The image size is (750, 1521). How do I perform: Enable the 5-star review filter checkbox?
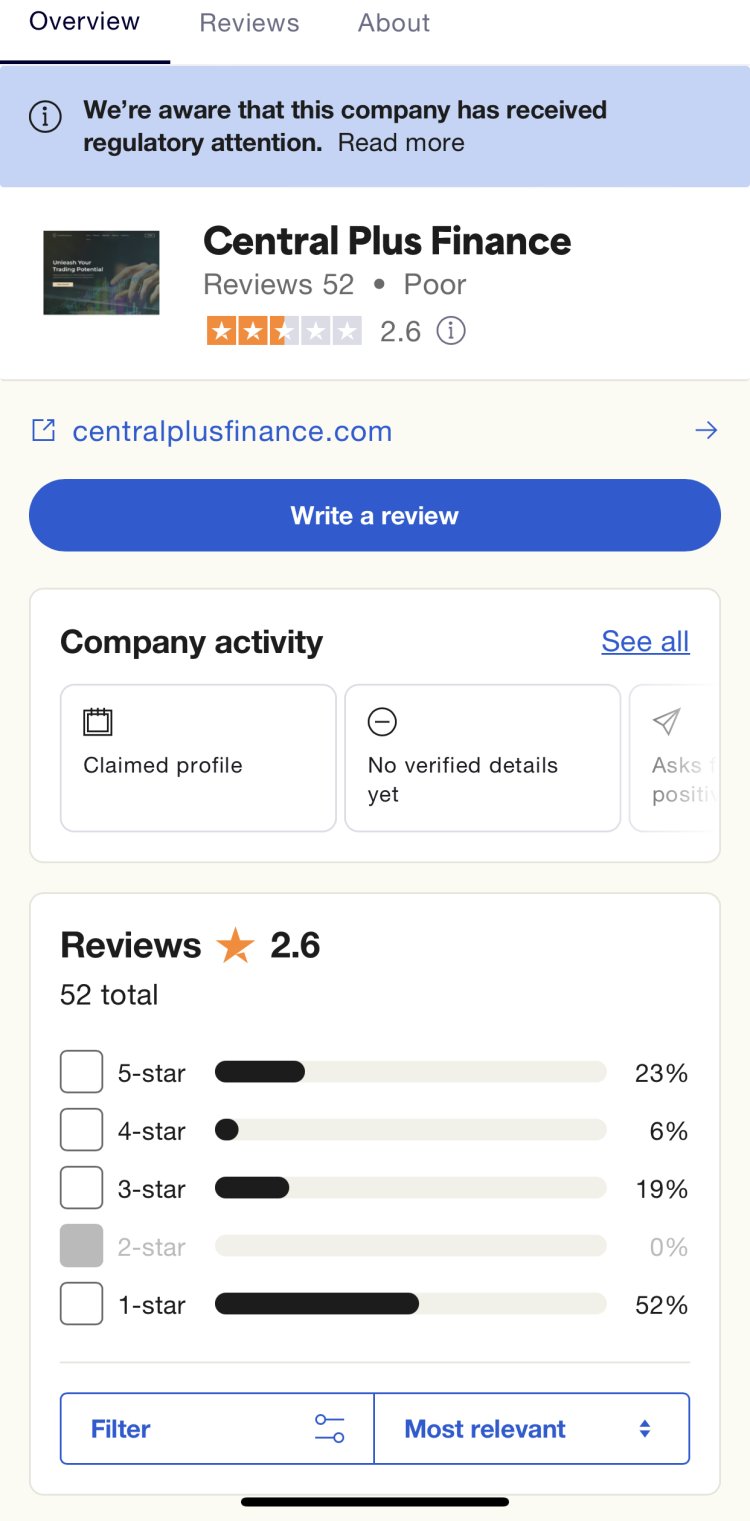pyautogui.click(x=81, y=1071)
